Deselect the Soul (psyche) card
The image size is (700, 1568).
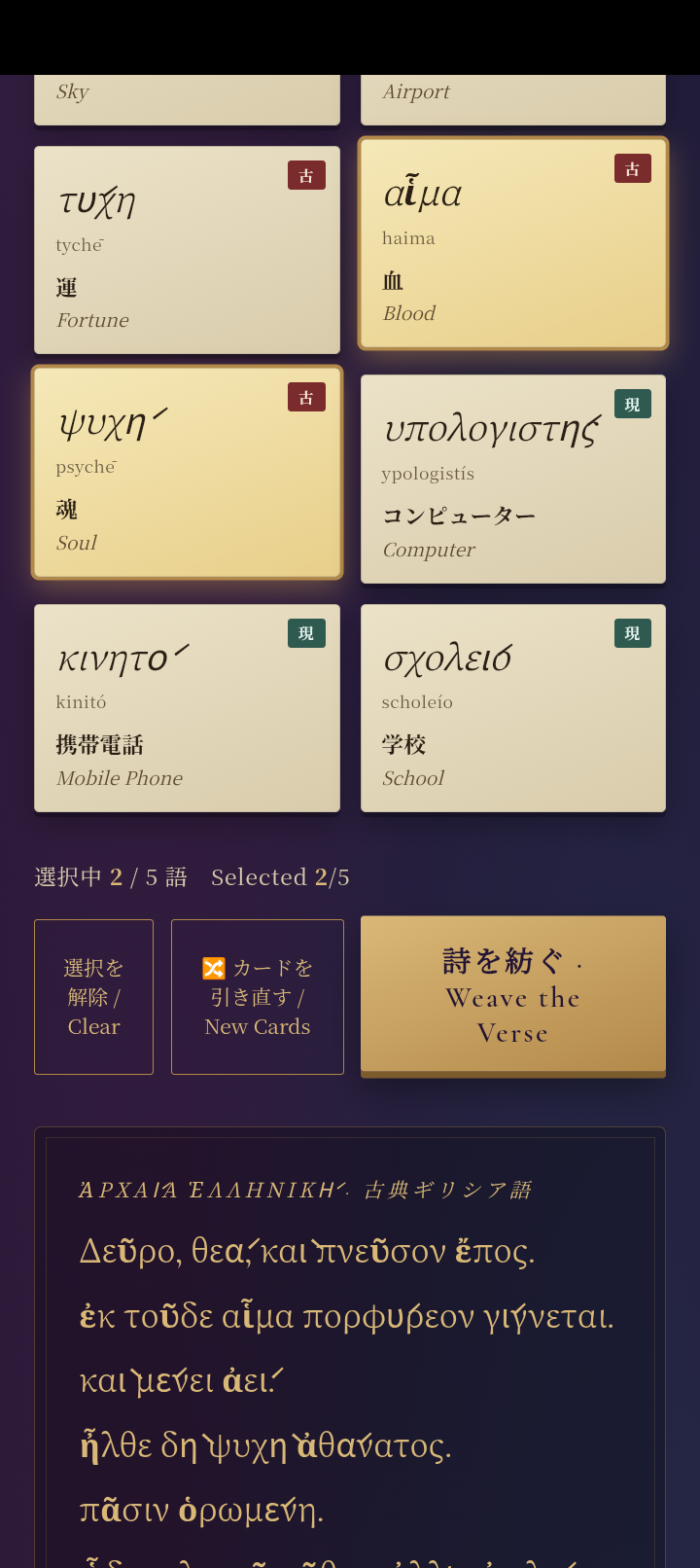point(187,473)
